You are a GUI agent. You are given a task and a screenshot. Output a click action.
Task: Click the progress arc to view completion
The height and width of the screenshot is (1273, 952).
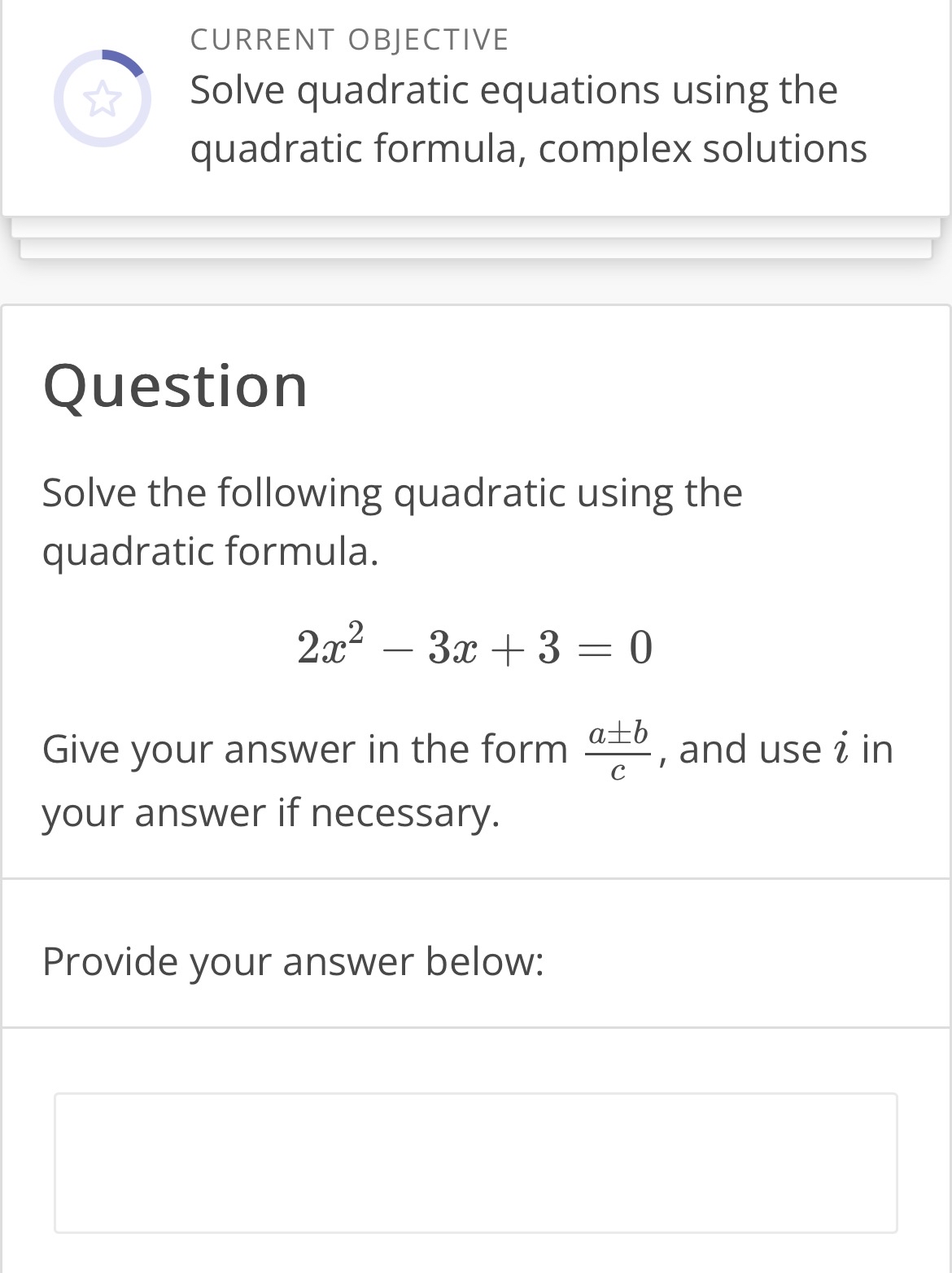[124, 63]
